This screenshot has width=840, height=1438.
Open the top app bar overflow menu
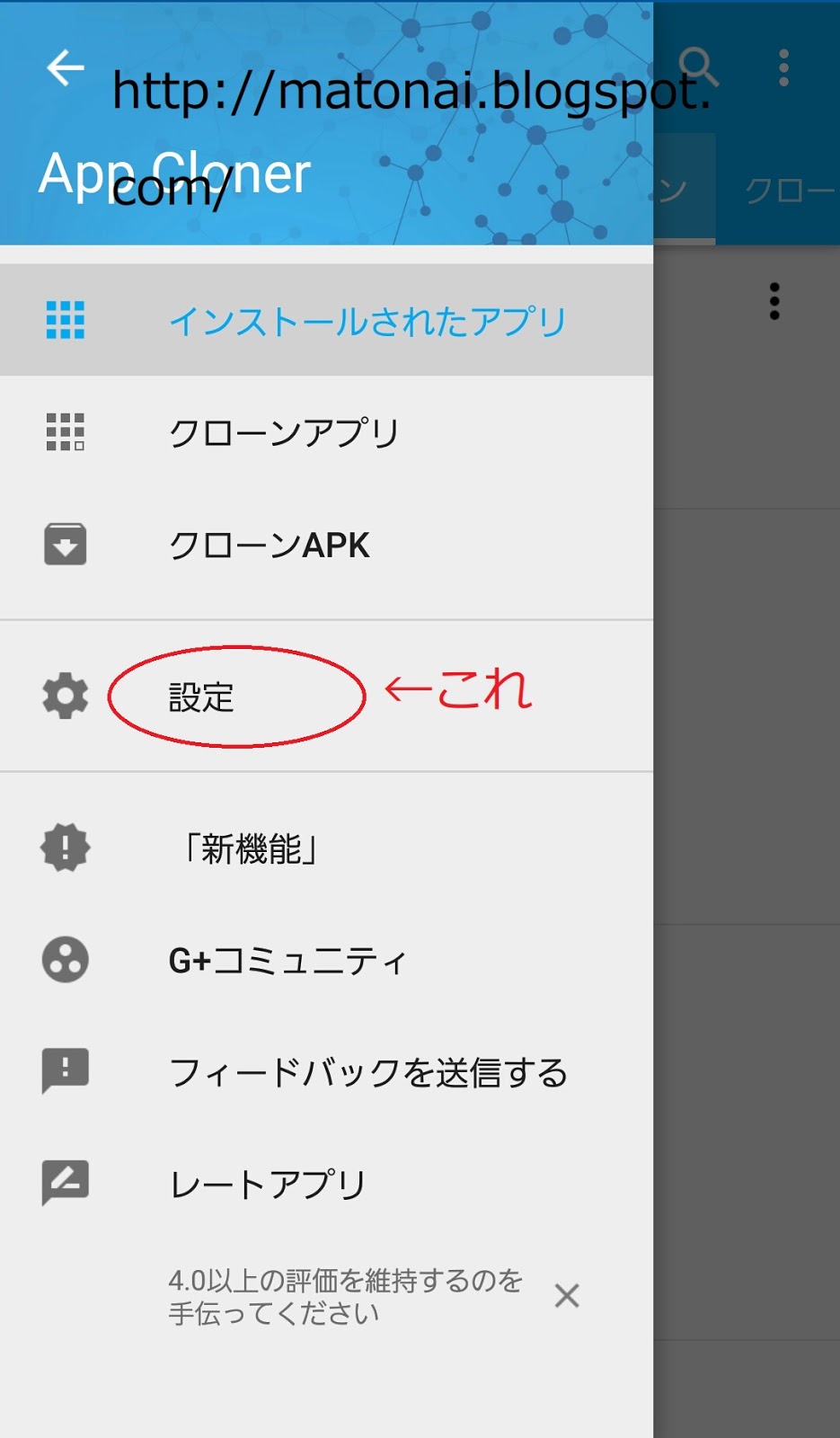(x=783, y=67)
